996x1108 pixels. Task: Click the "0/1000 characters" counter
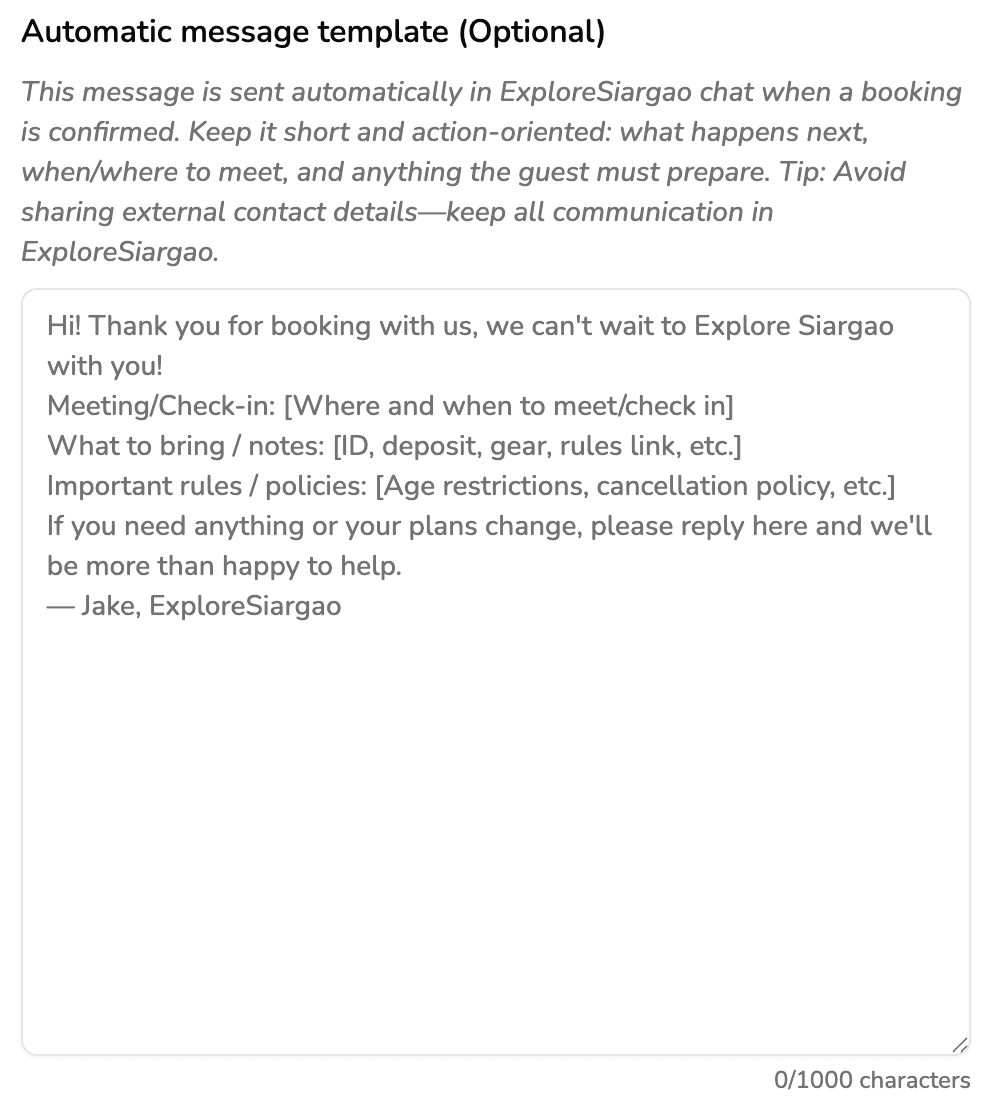[870, 1080]
